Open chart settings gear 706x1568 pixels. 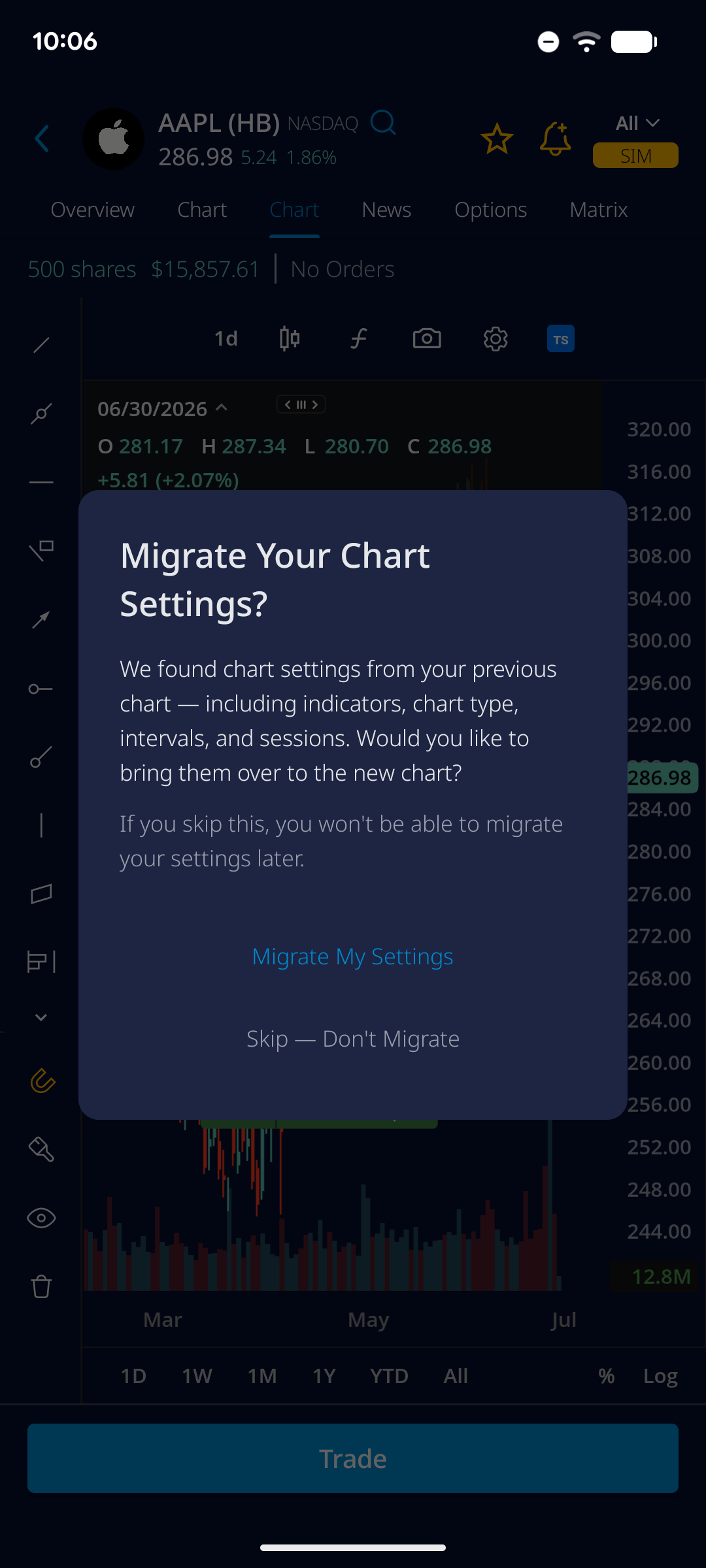[496, 338]
